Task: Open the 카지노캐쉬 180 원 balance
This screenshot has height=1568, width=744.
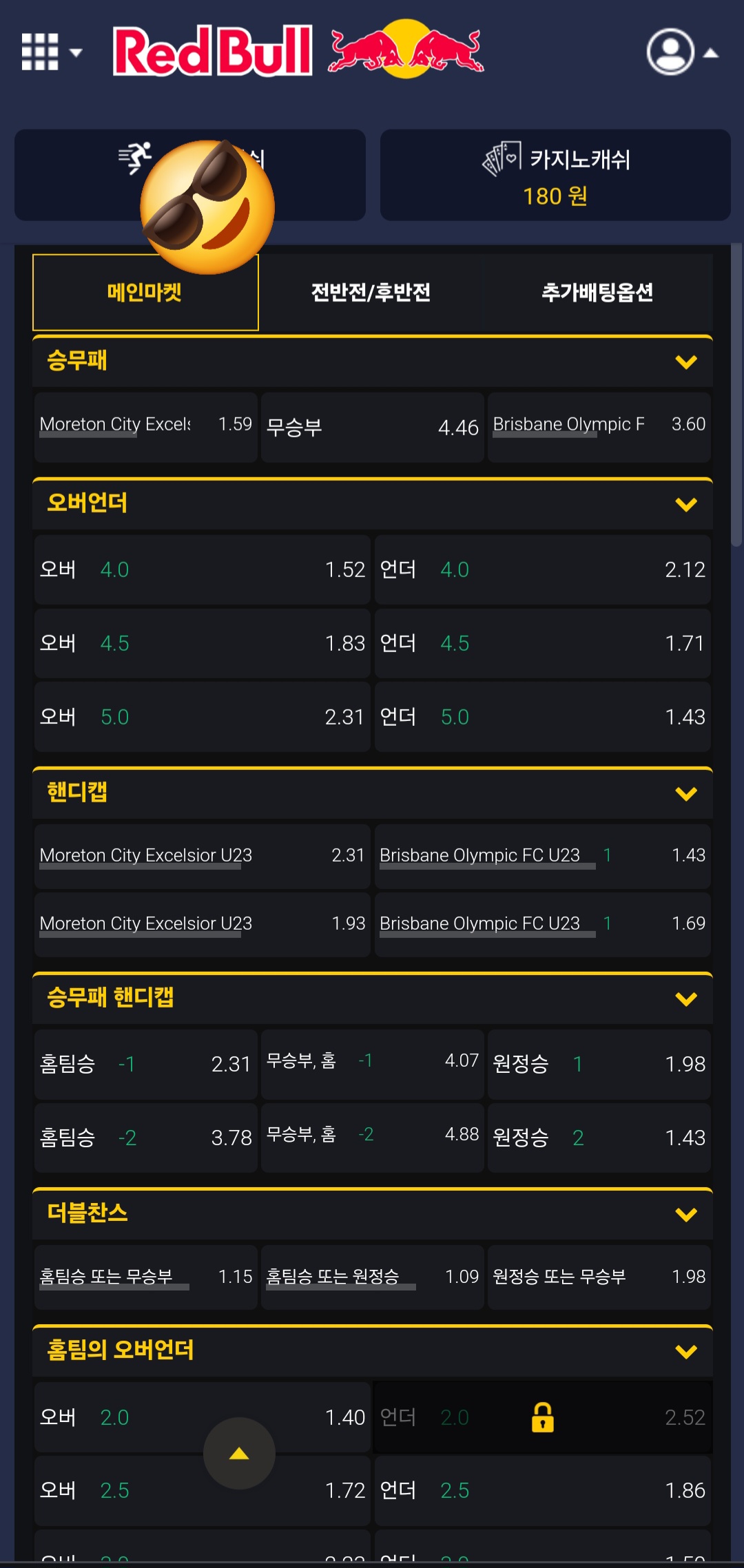Action: [x=555, y=175]
